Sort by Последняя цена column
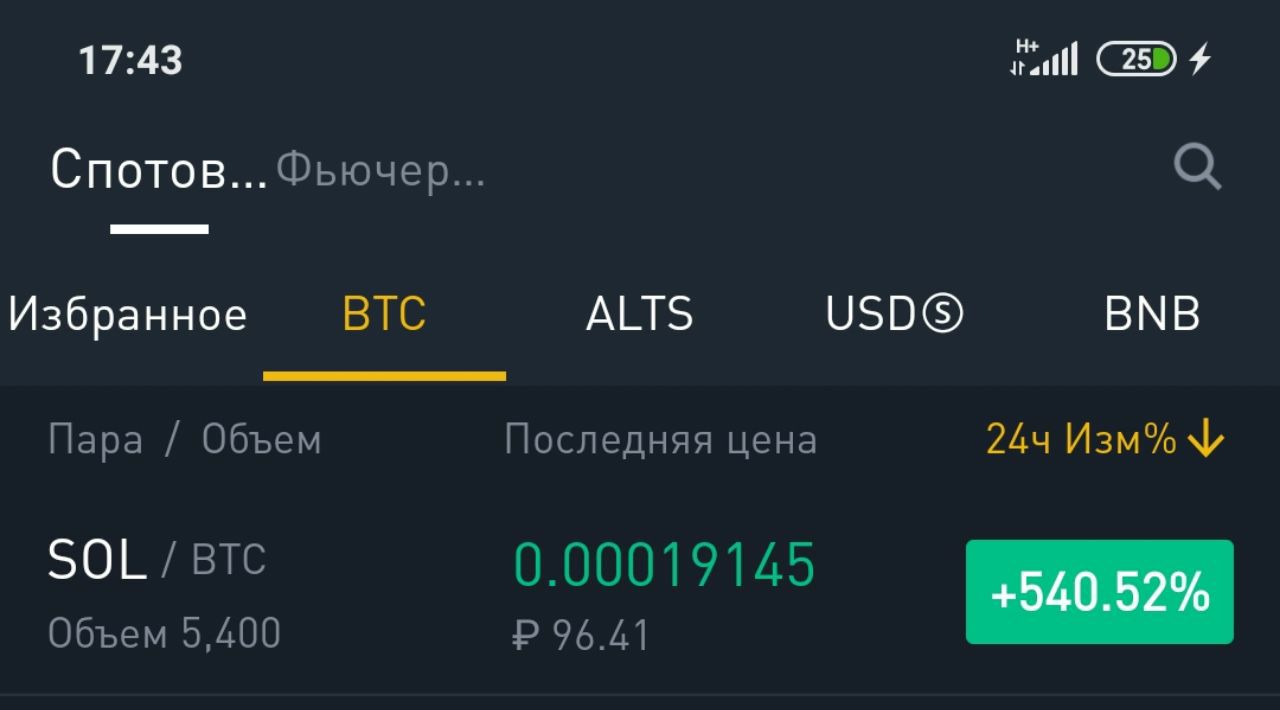1280x710 pixels. click(660, 440)
